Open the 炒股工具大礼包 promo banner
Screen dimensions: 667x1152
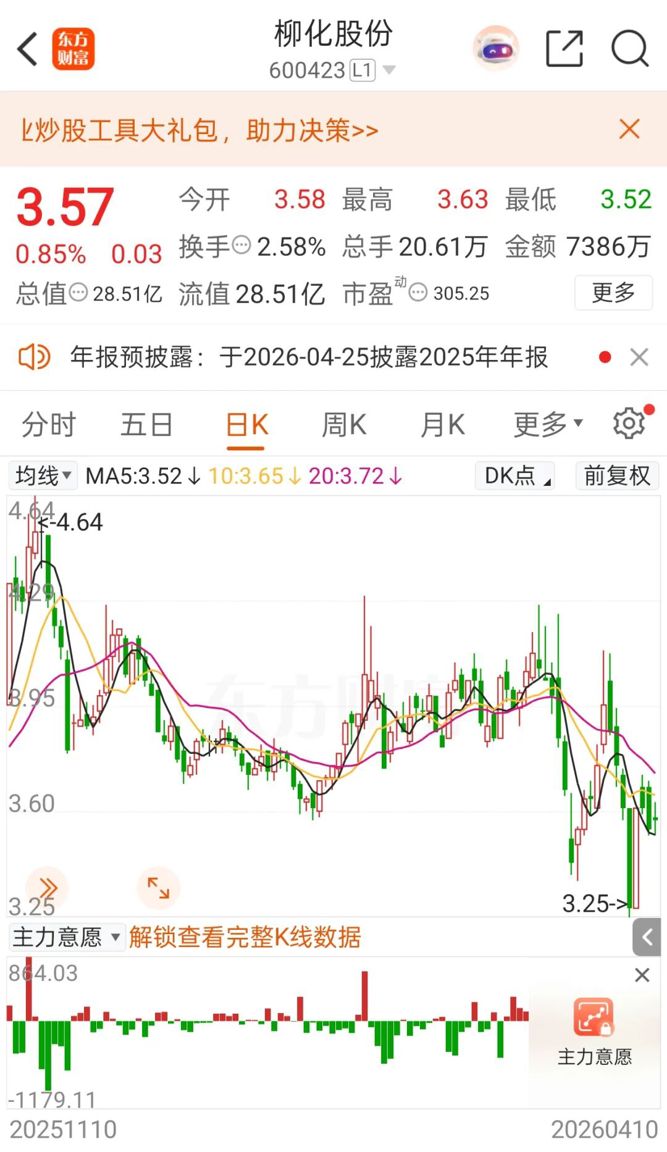(x=200, y=130)
